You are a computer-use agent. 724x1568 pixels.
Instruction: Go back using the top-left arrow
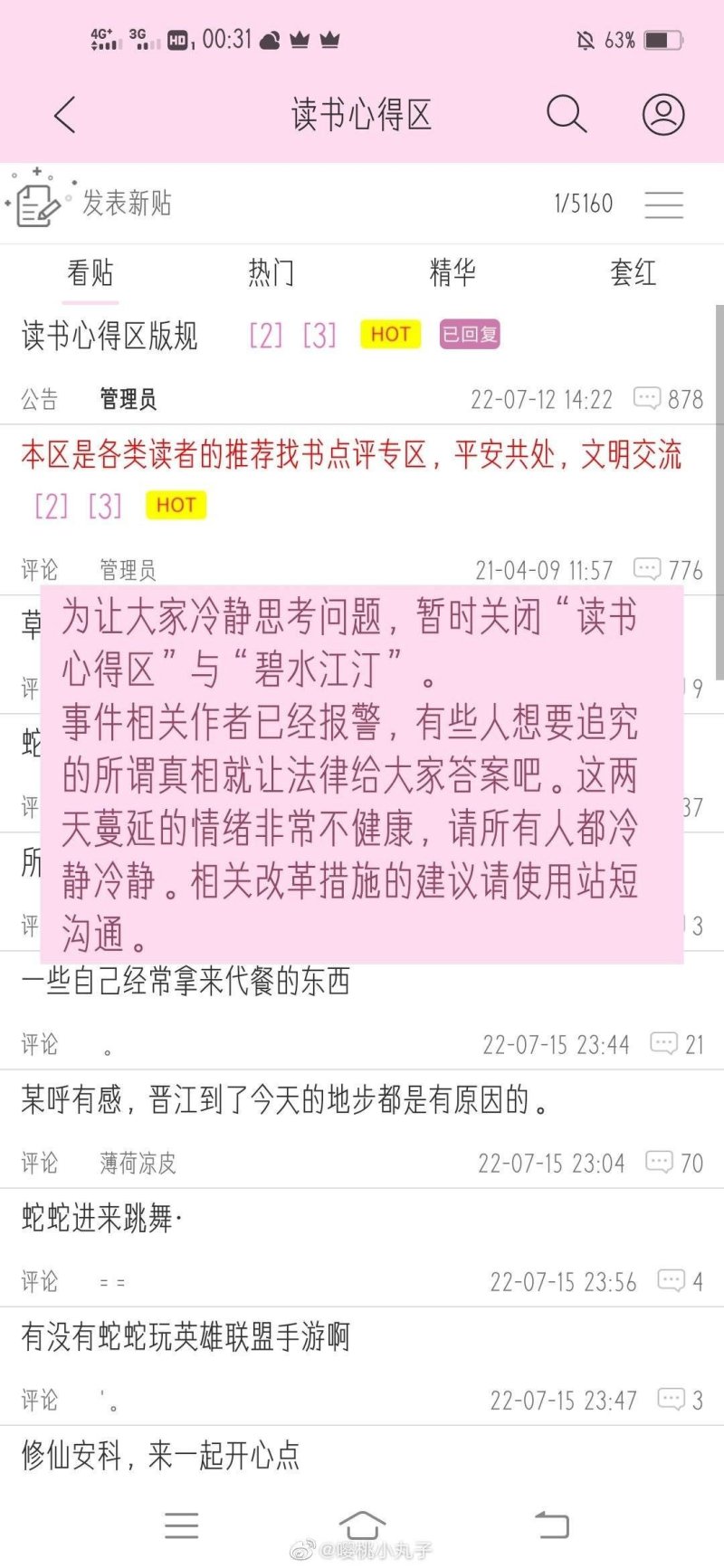65,115
